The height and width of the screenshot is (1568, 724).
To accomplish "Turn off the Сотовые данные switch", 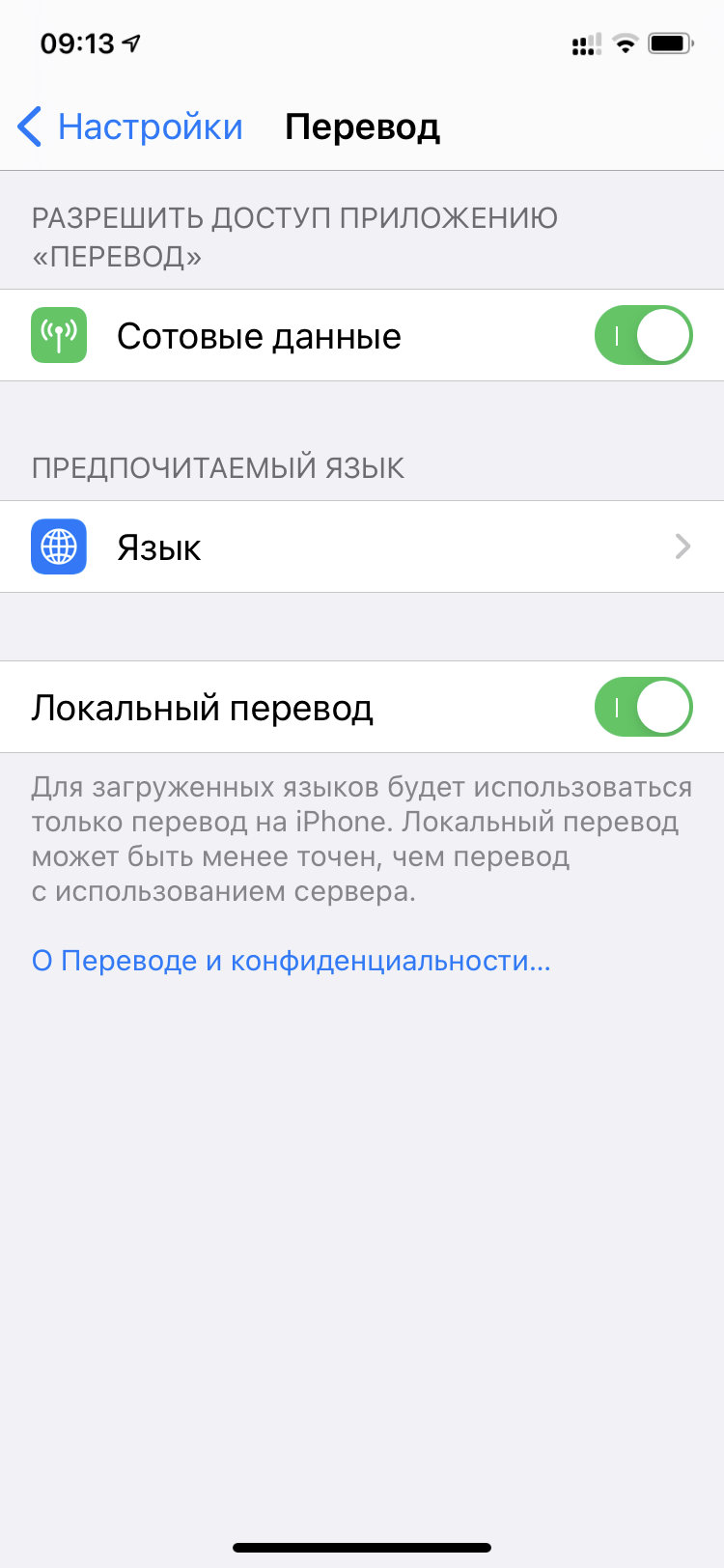I will point(643,336).
